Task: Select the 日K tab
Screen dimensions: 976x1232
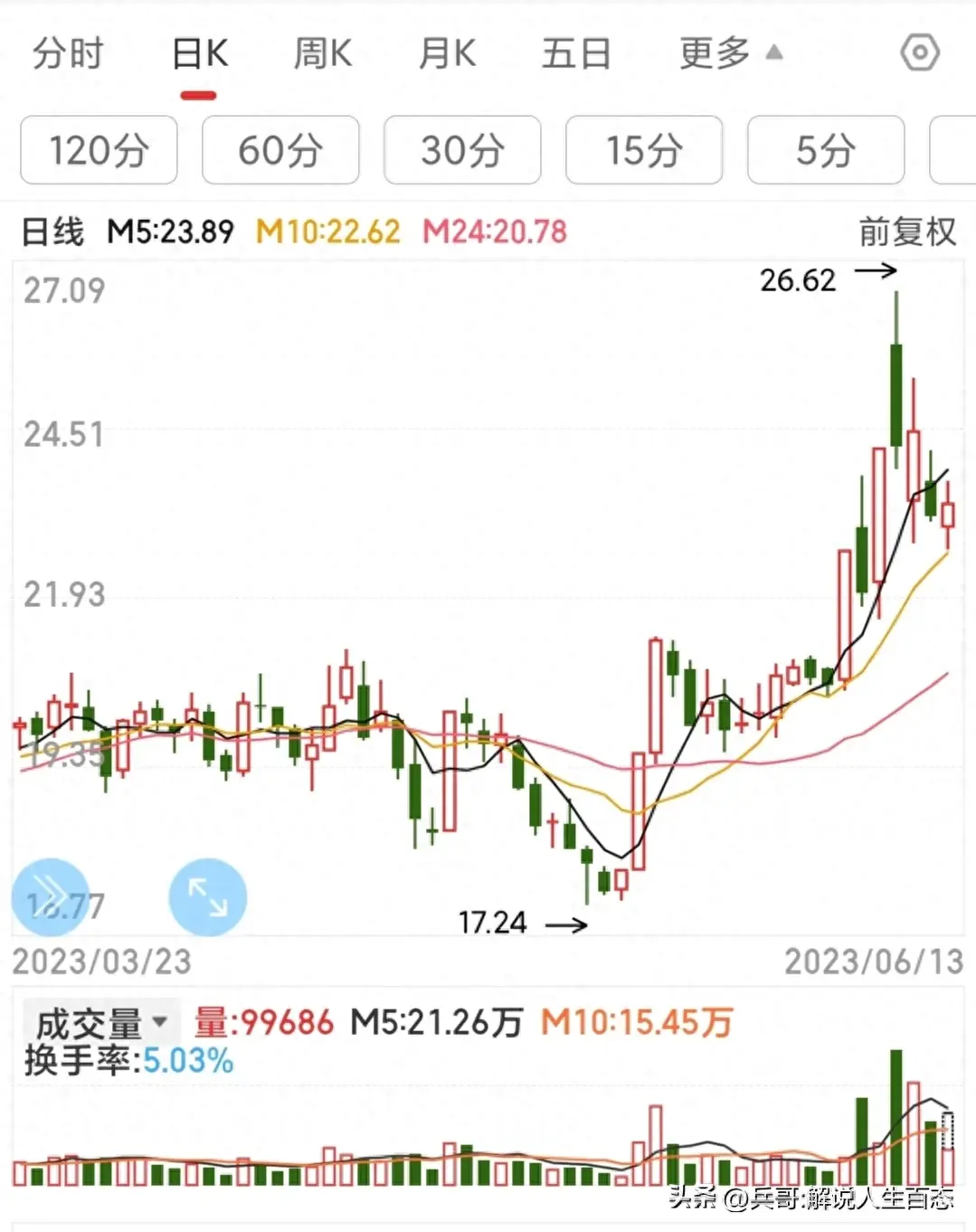Action: (x=200, y=54)
